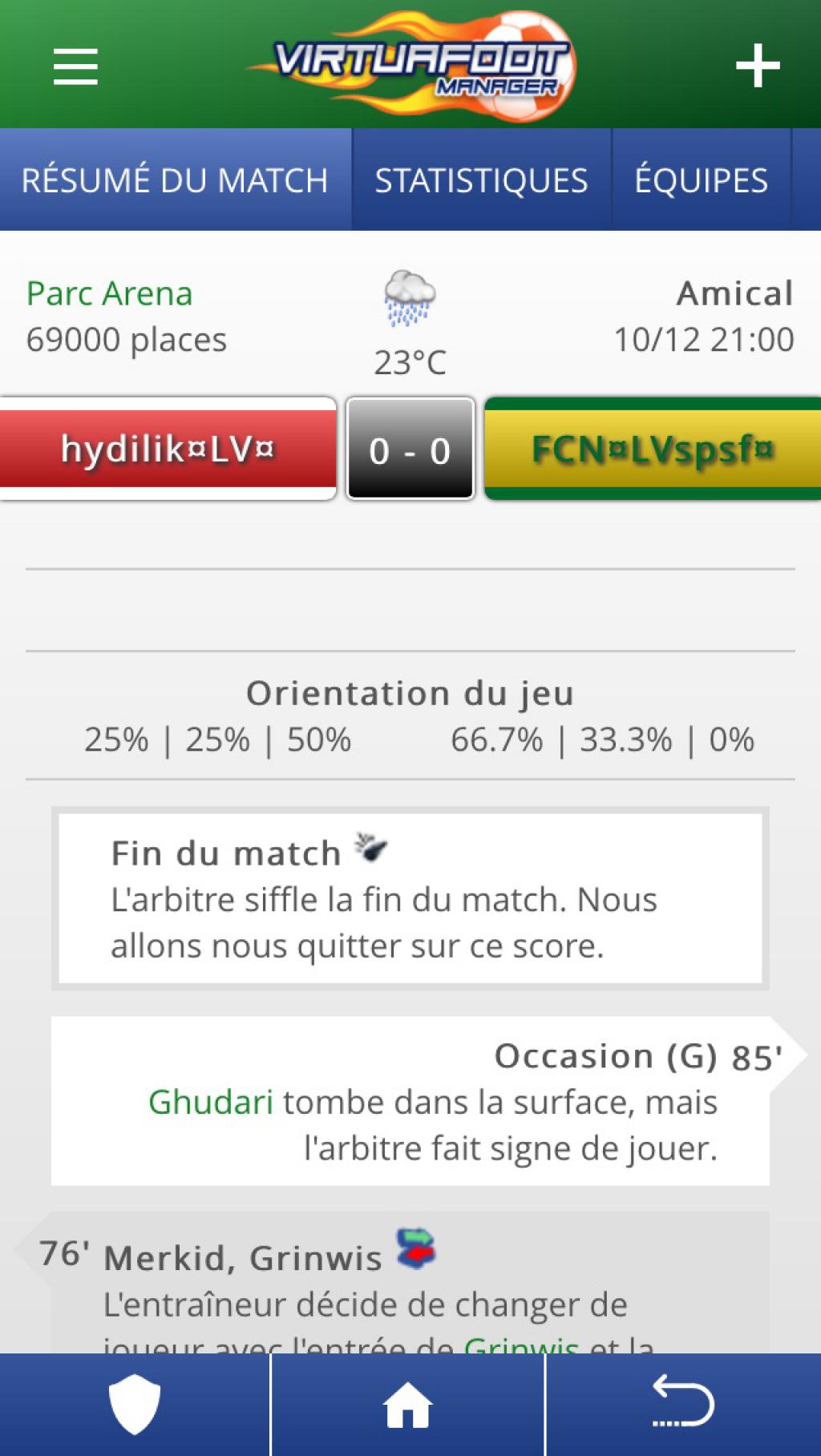Tap the plus icon in the header

758,66
